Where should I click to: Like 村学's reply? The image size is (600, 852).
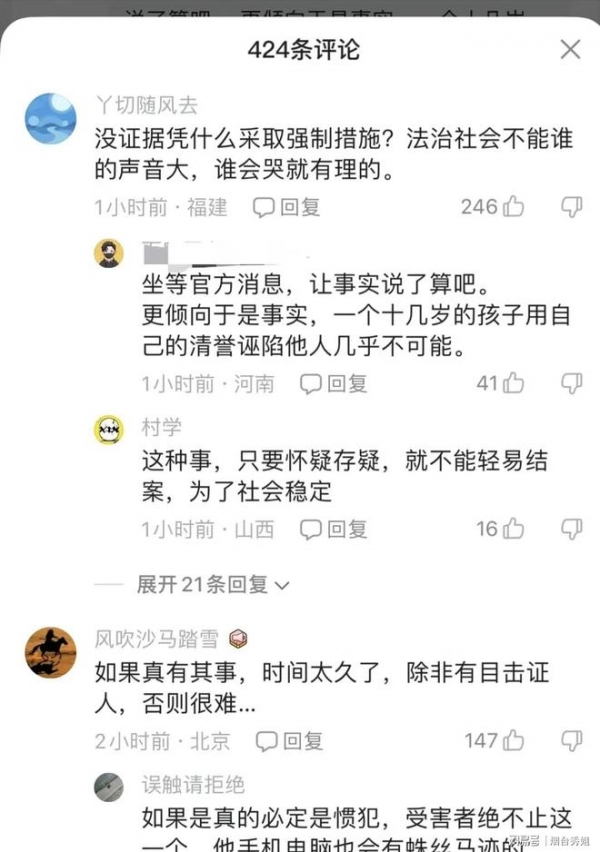click(x=513, y=529)
